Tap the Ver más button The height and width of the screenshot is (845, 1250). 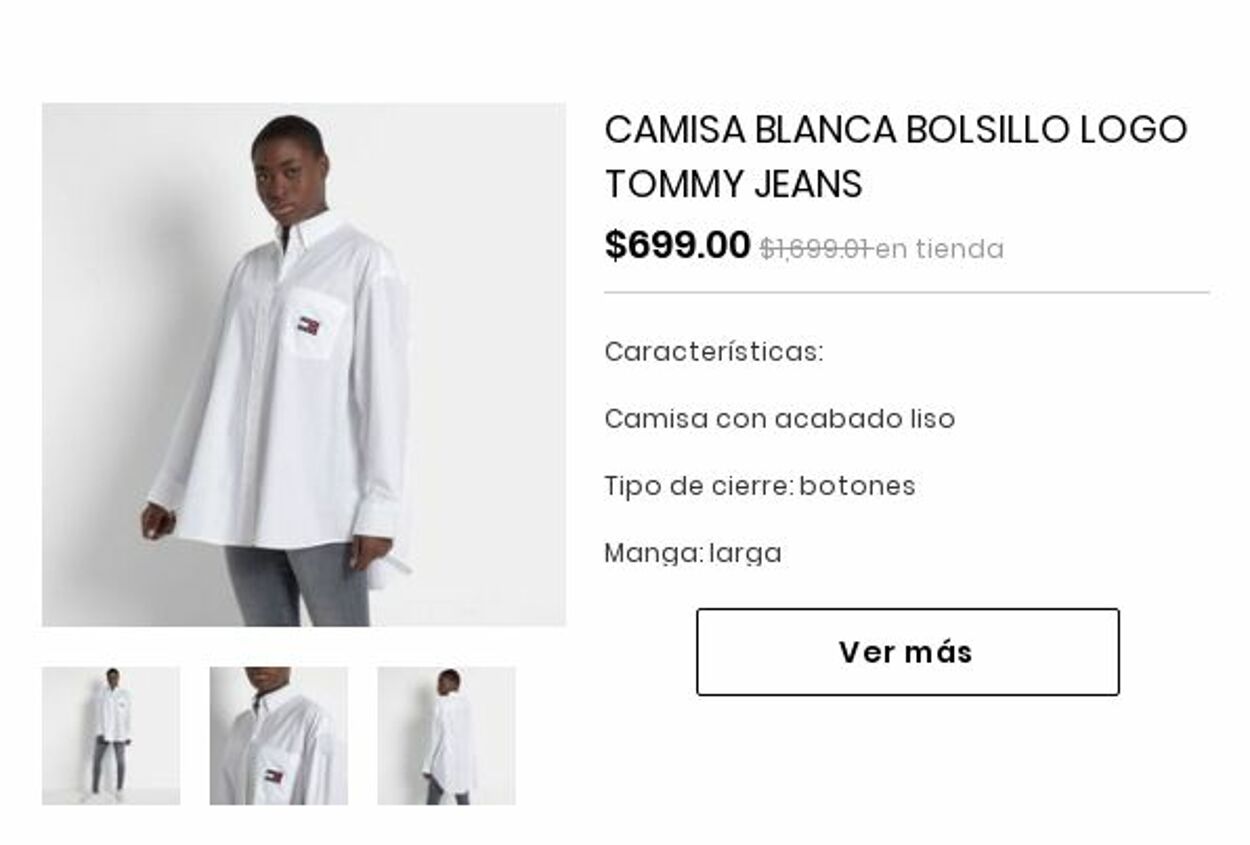[x=907, y=652]
